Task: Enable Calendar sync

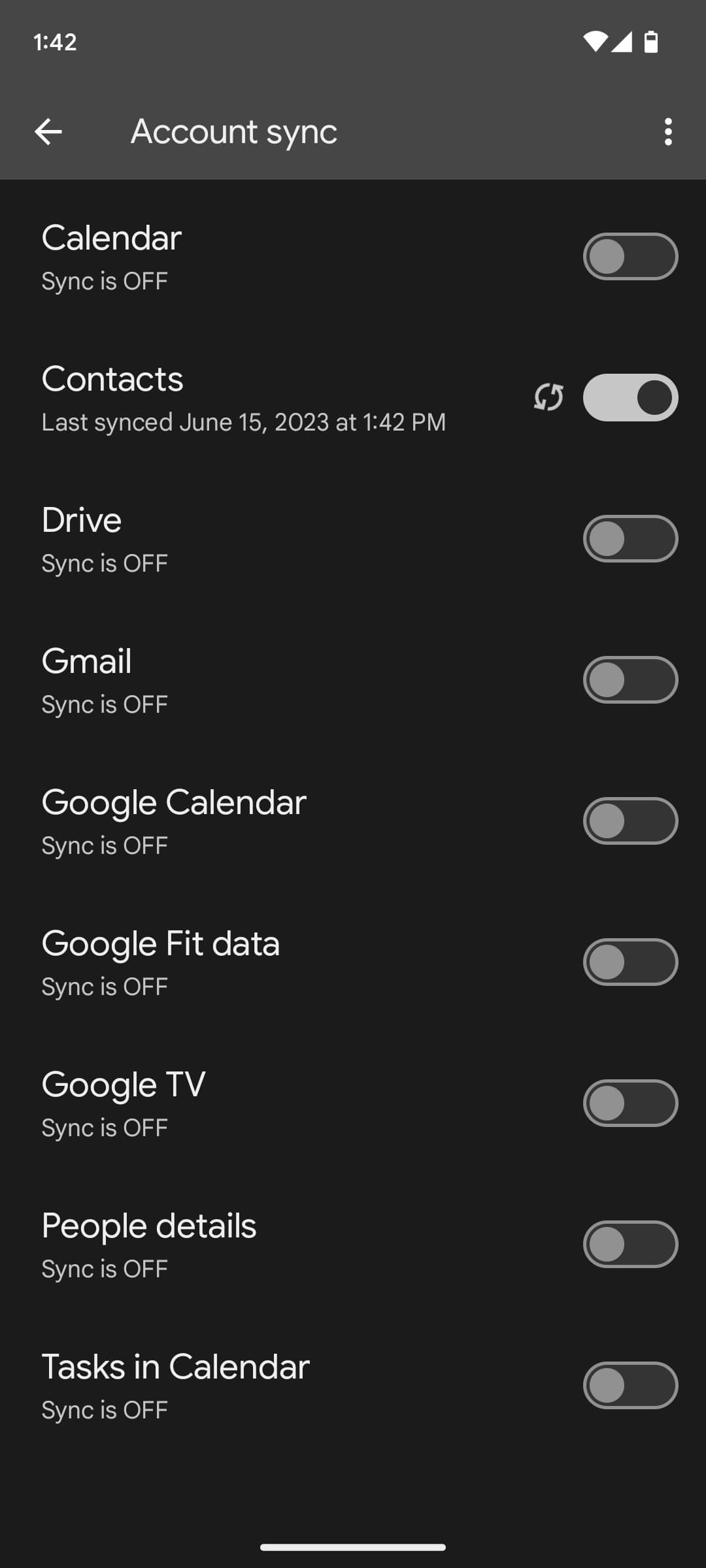Action: [x=630, y=256]
